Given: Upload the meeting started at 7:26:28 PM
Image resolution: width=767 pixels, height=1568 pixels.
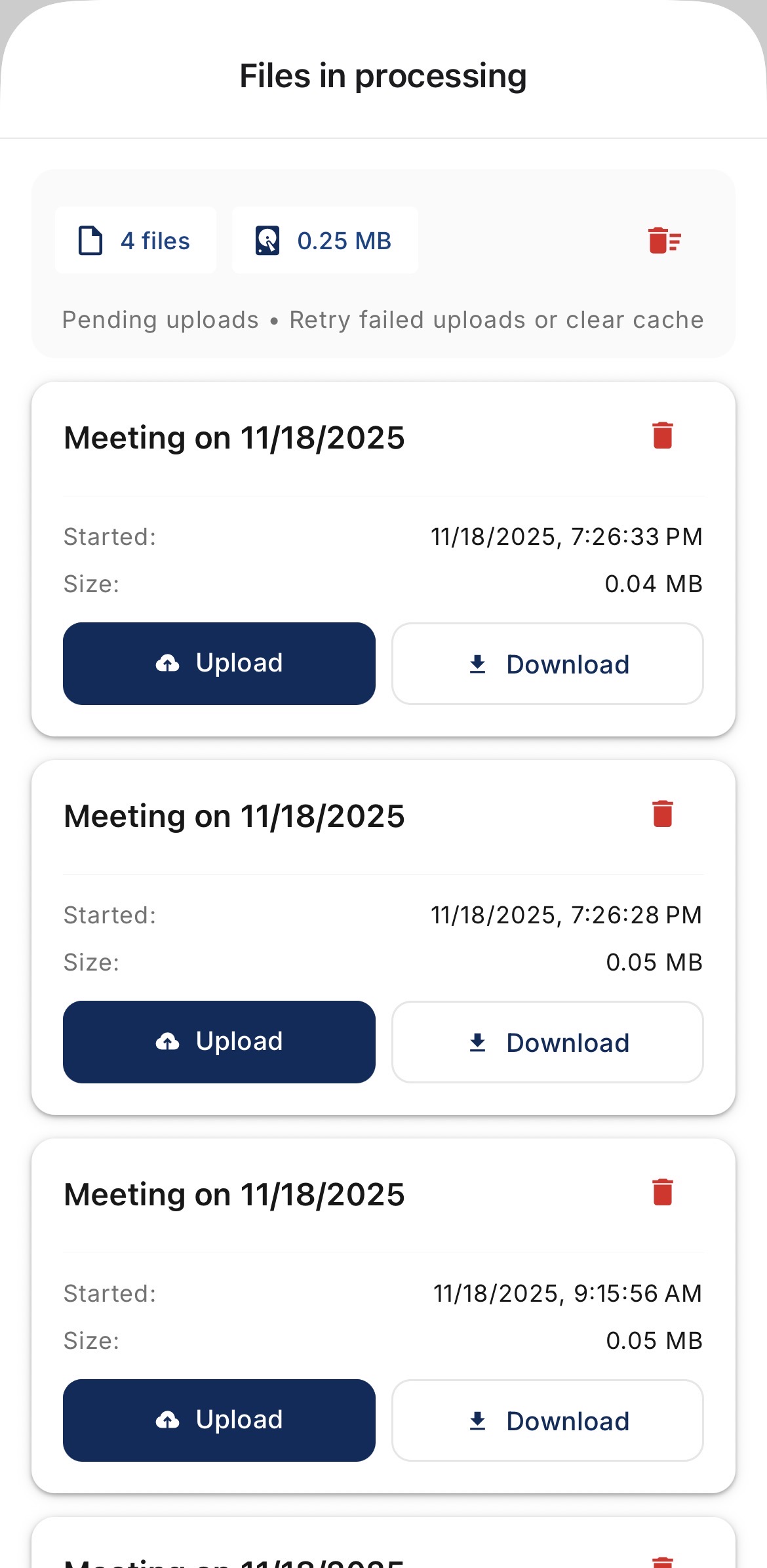Looking at the screenshot, I should 219,1042.
